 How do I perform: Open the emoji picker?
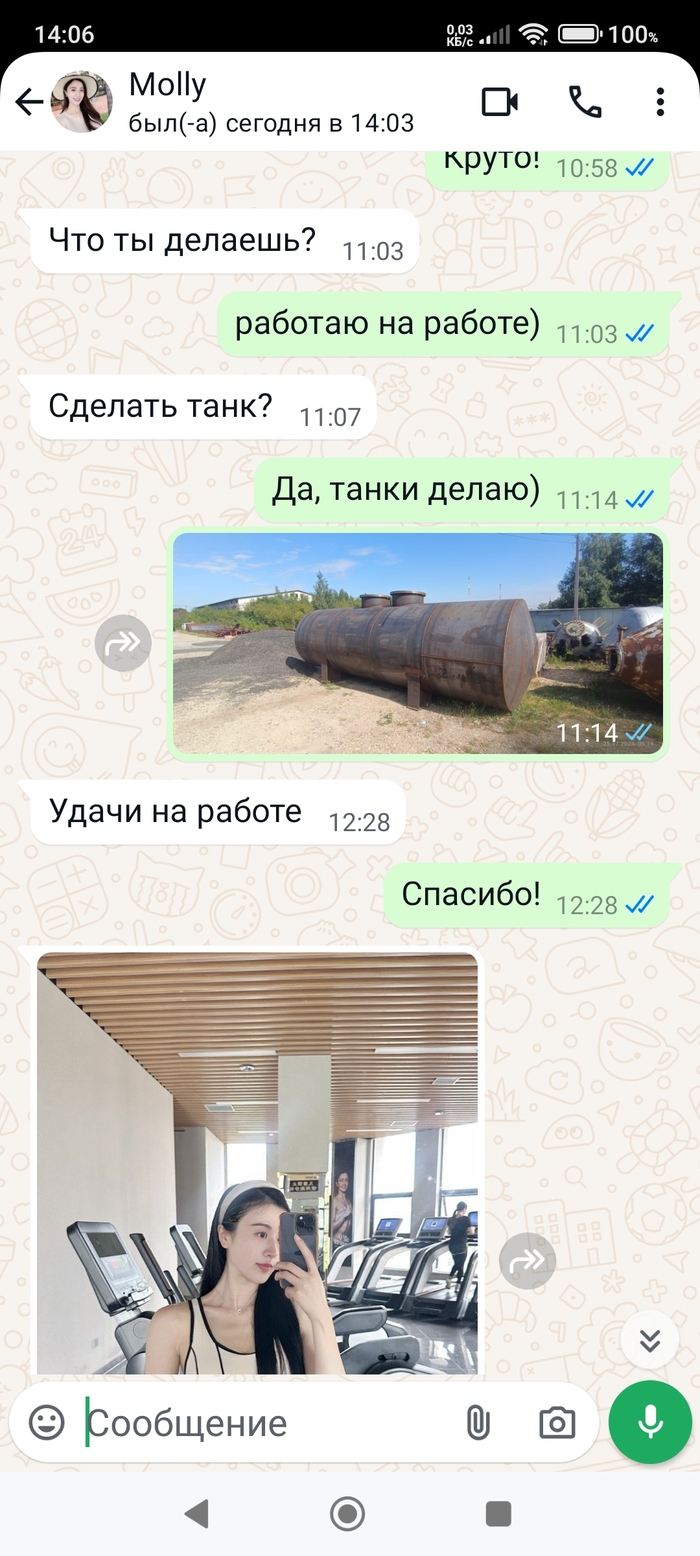[46, 1422]
